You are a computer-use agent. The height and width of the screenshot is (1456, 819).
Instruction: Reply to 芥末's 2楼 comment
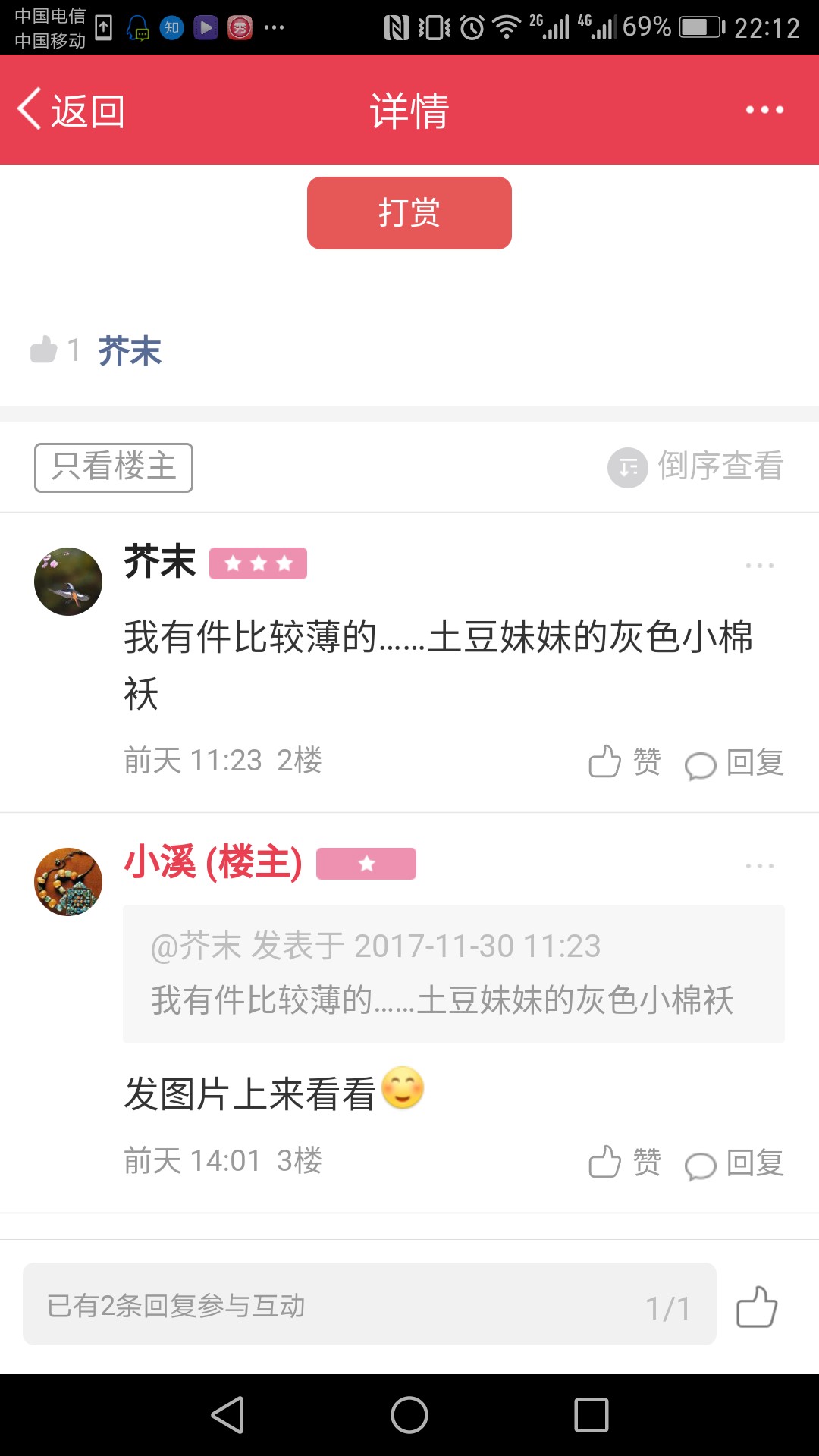click(734, 763)
